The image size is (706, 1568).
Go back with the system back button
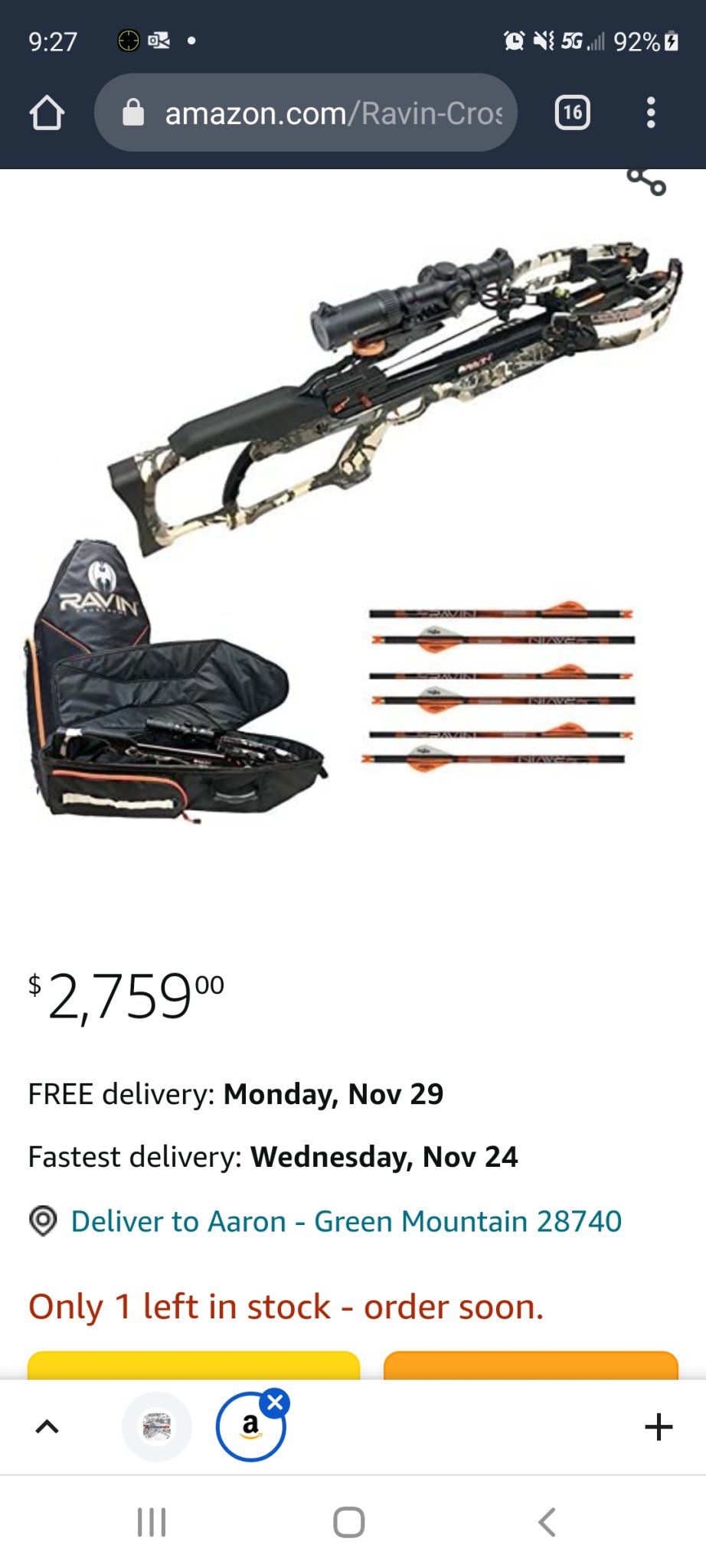click(x=547, y=1522)
